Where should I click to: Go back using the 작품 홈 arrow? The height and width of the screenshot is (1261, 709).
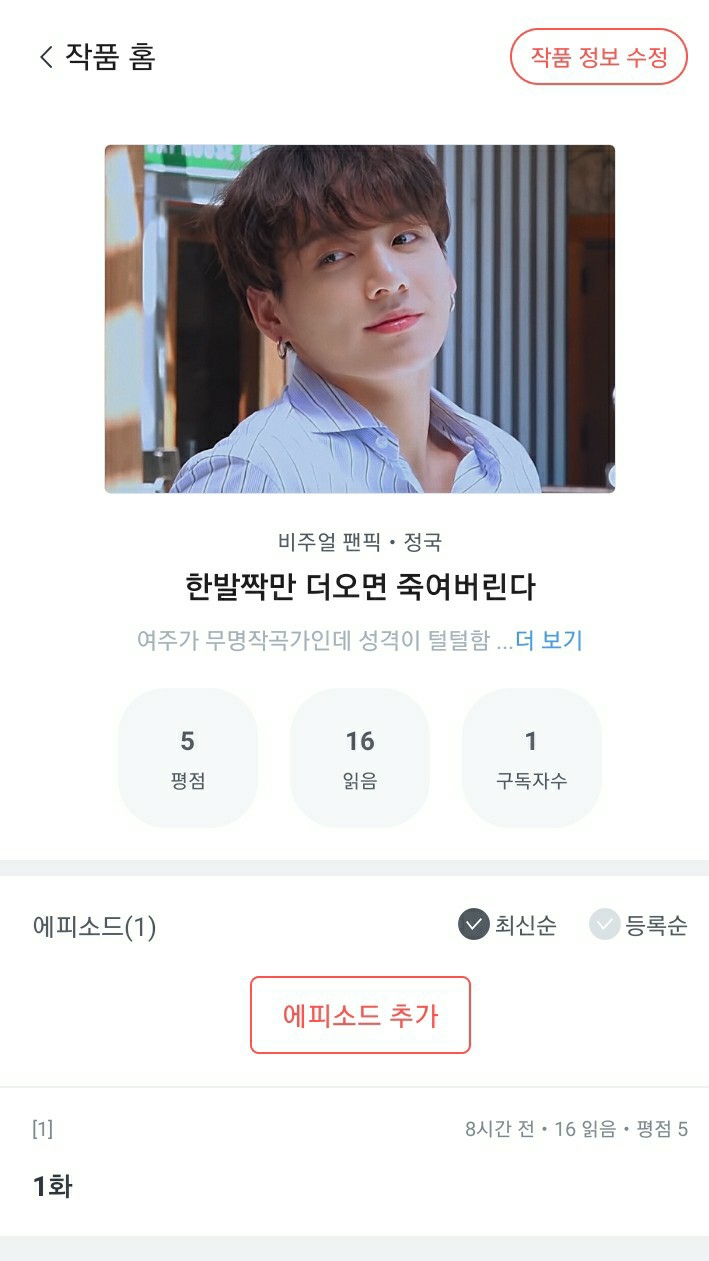(46, 57)
